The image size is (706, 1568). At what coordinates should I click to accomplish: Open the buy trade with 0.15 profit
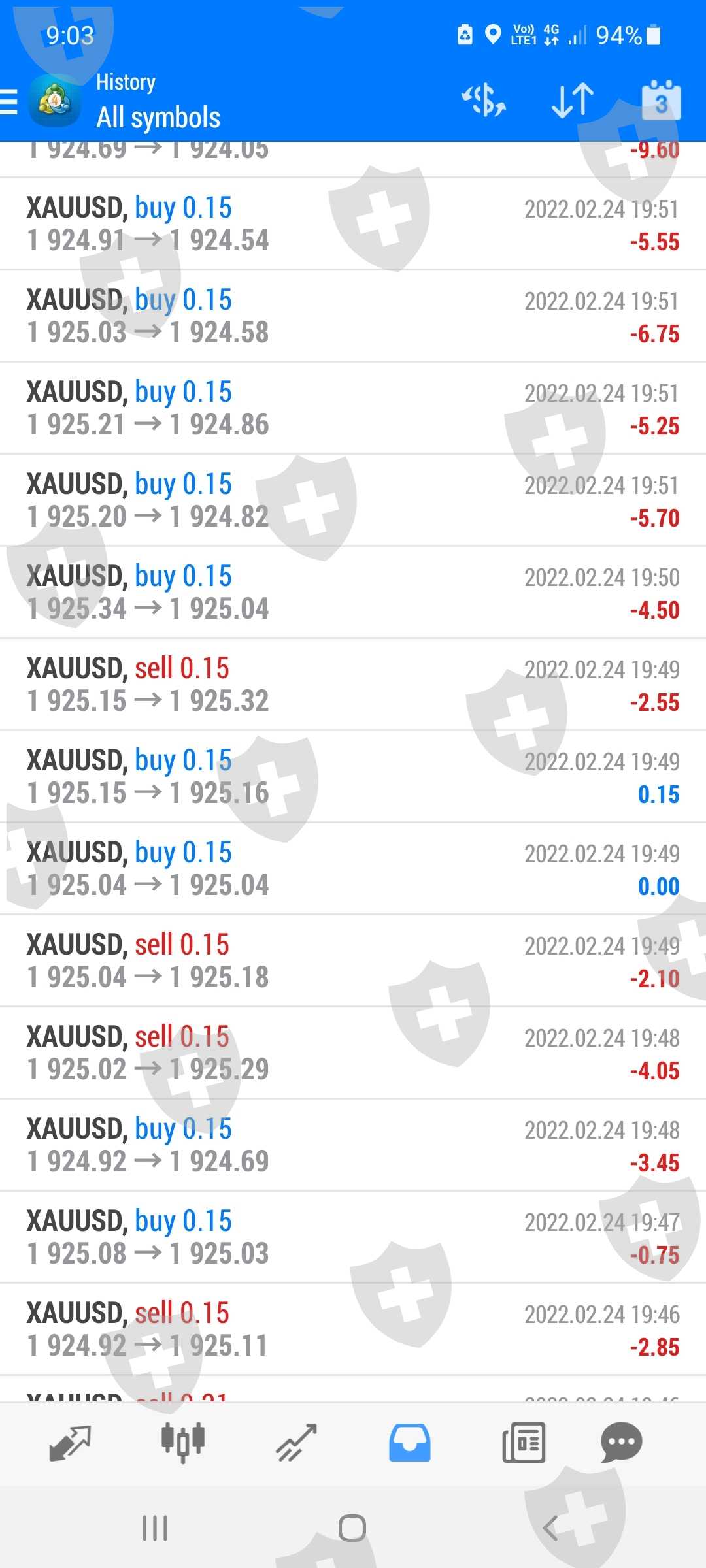(353, 777)
